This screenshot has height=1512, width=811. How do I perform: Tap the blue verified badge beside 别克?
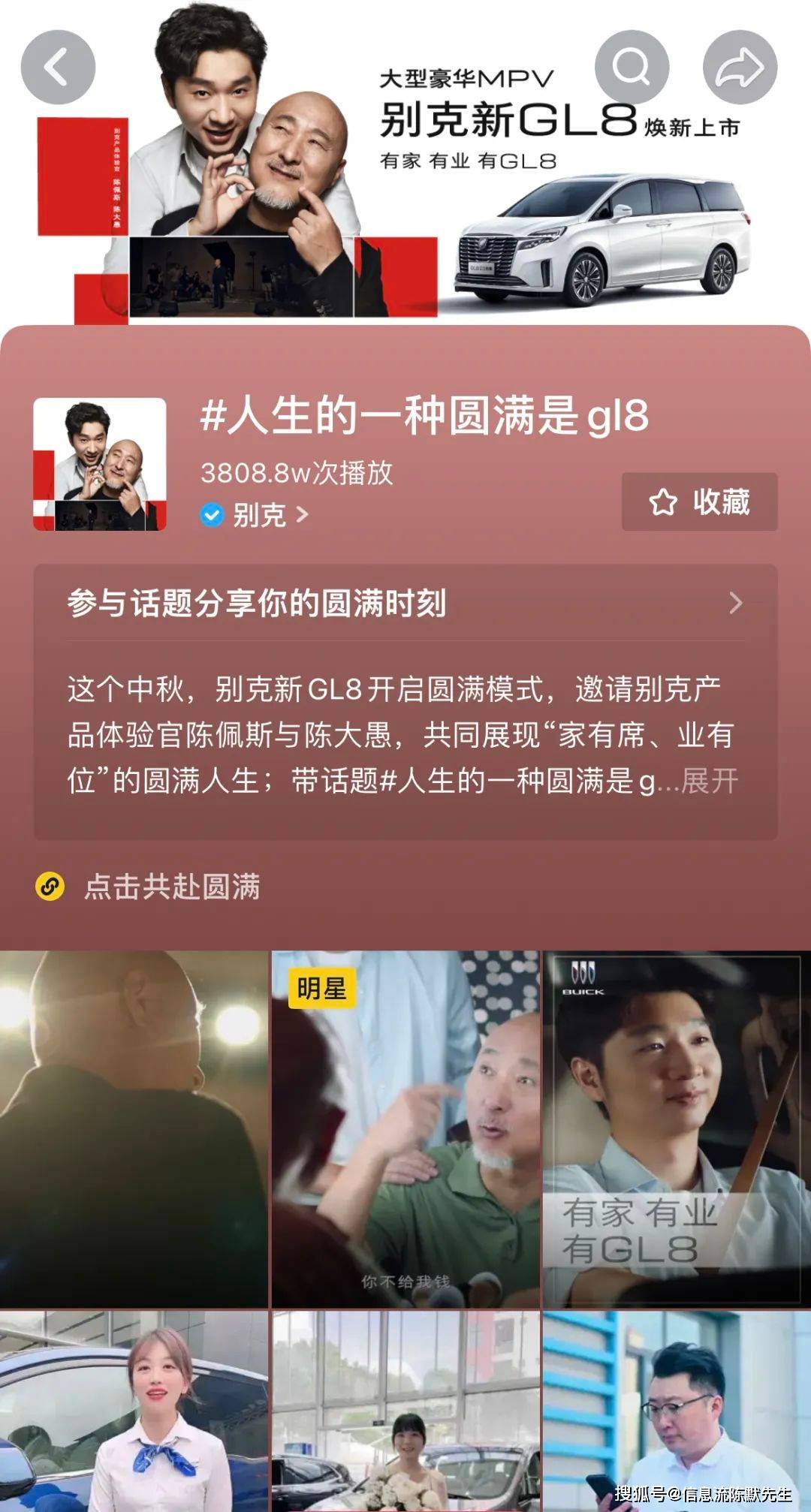click(211, 514)
